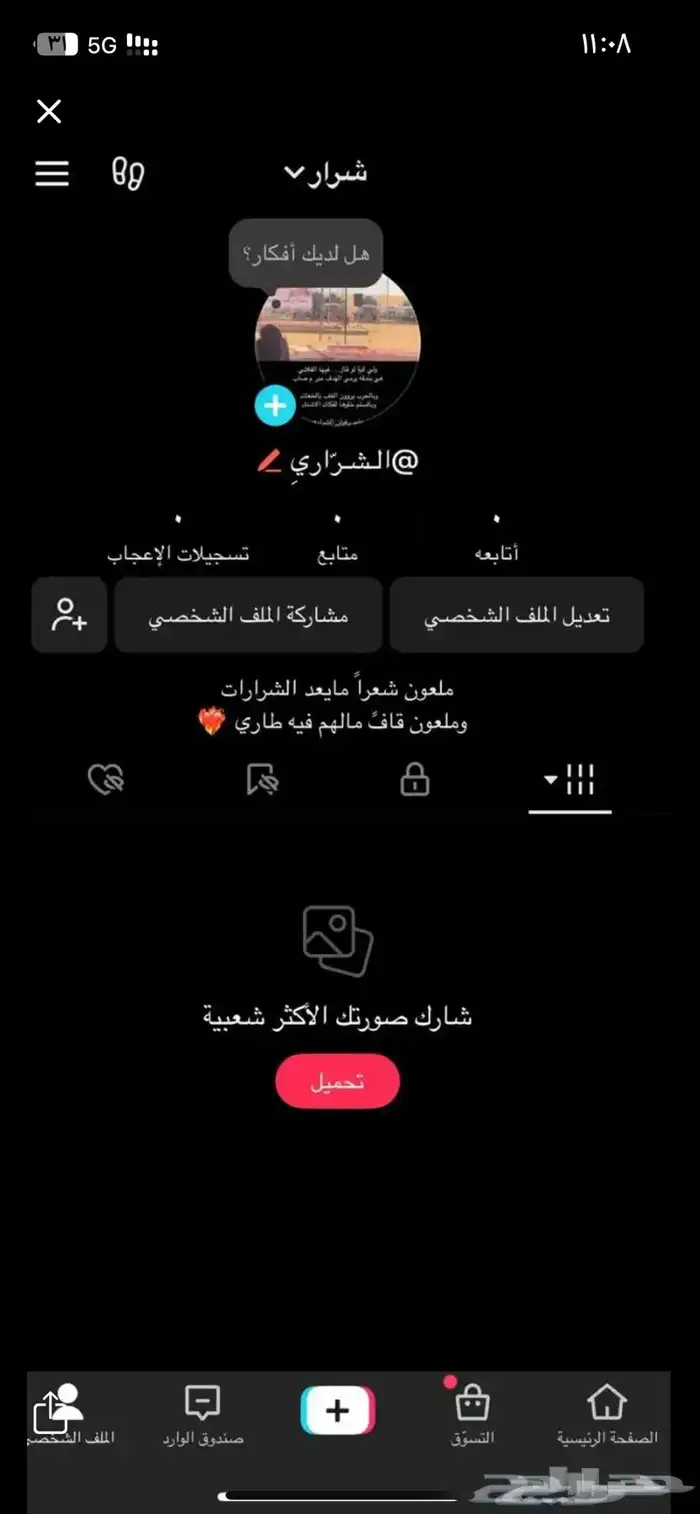Viewport: 700px width, 1514px height.
Task: Tap the هل لديك أفكار؟ thought bubble
Action: [x=305, y=253]
